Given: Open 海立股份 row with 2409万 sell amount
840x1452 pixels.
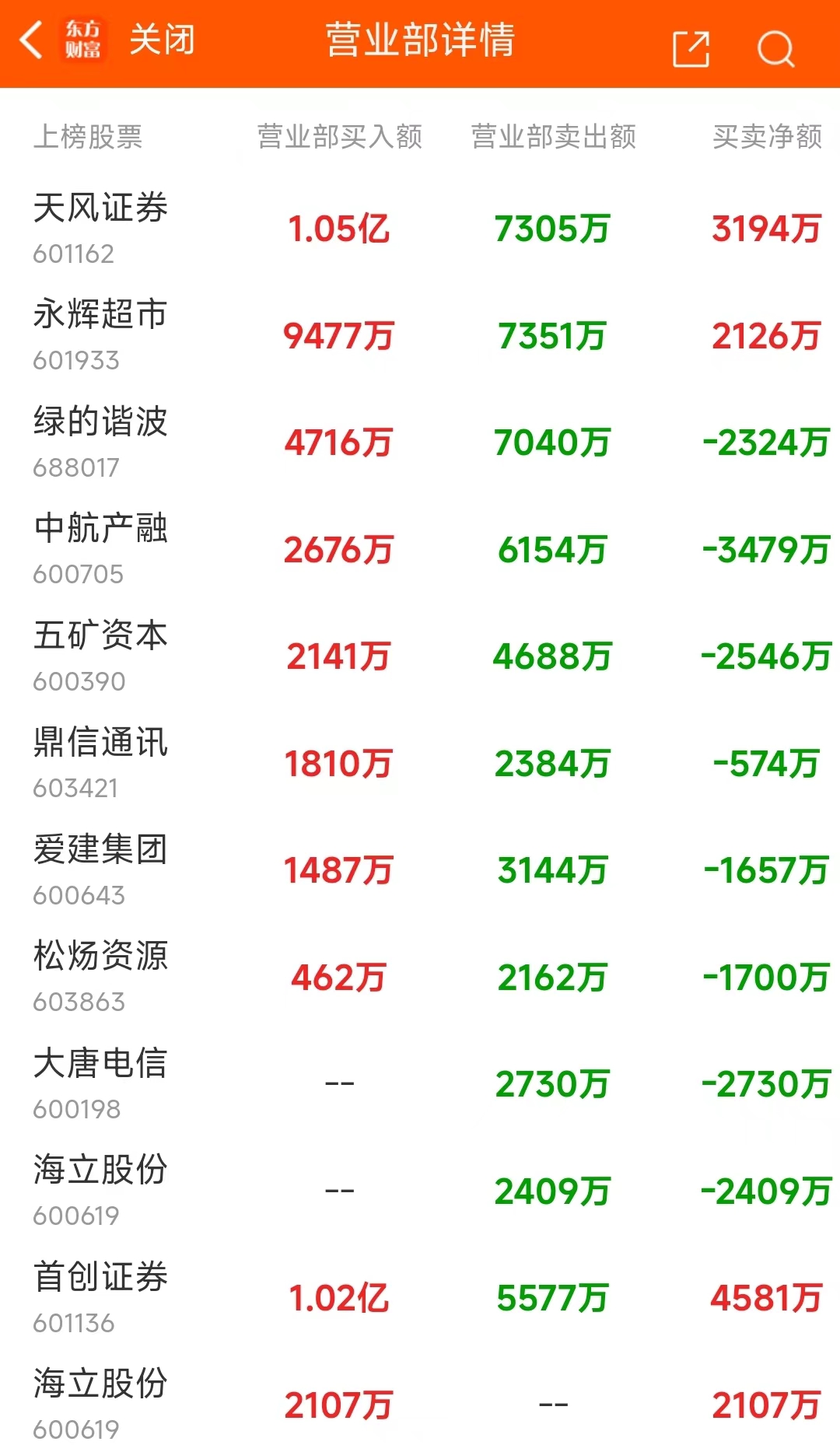Looking at the screenshot, I should coord(420,1191).
